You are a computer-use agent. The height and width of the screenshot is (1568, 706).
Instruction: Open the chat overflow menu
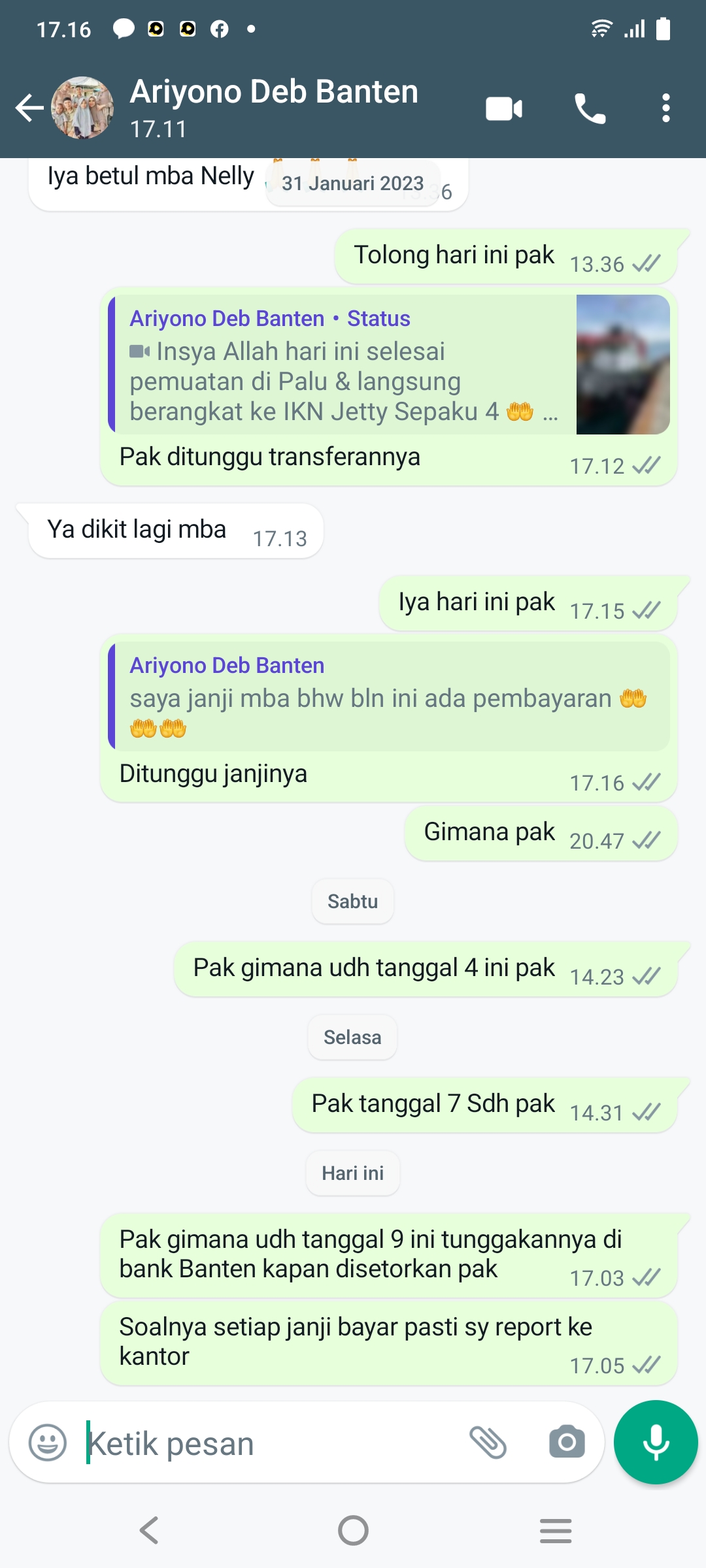(665, 108)
